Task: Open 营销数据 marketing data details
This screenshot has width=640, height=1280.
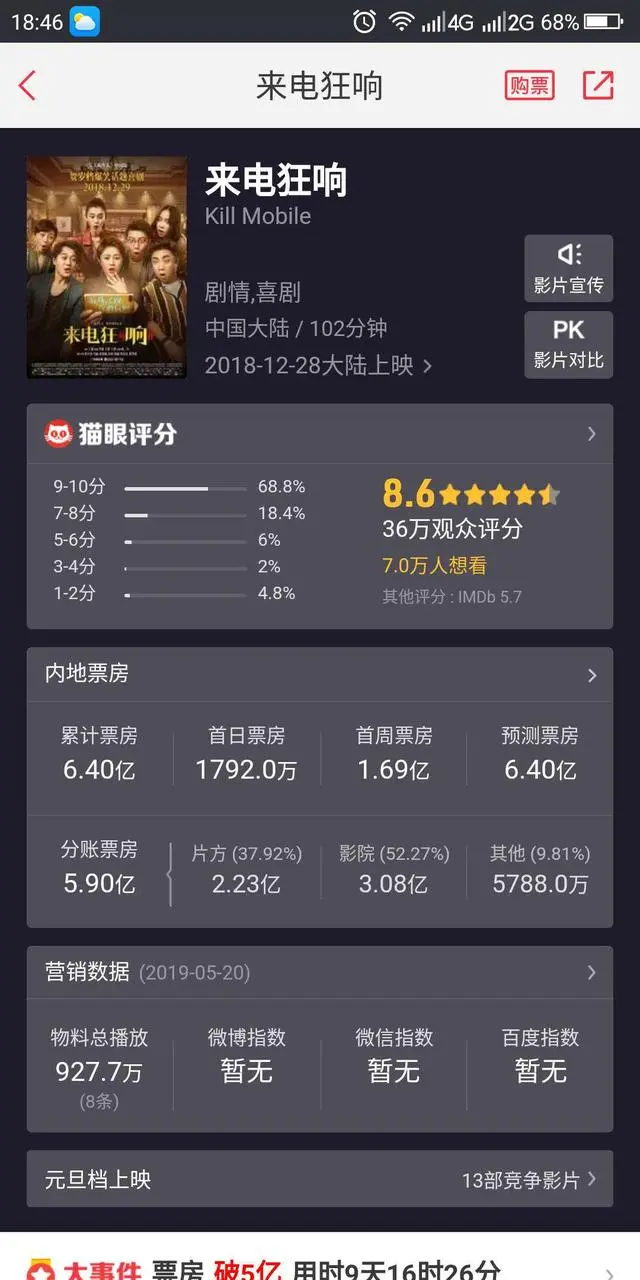Action: [320, 972]
